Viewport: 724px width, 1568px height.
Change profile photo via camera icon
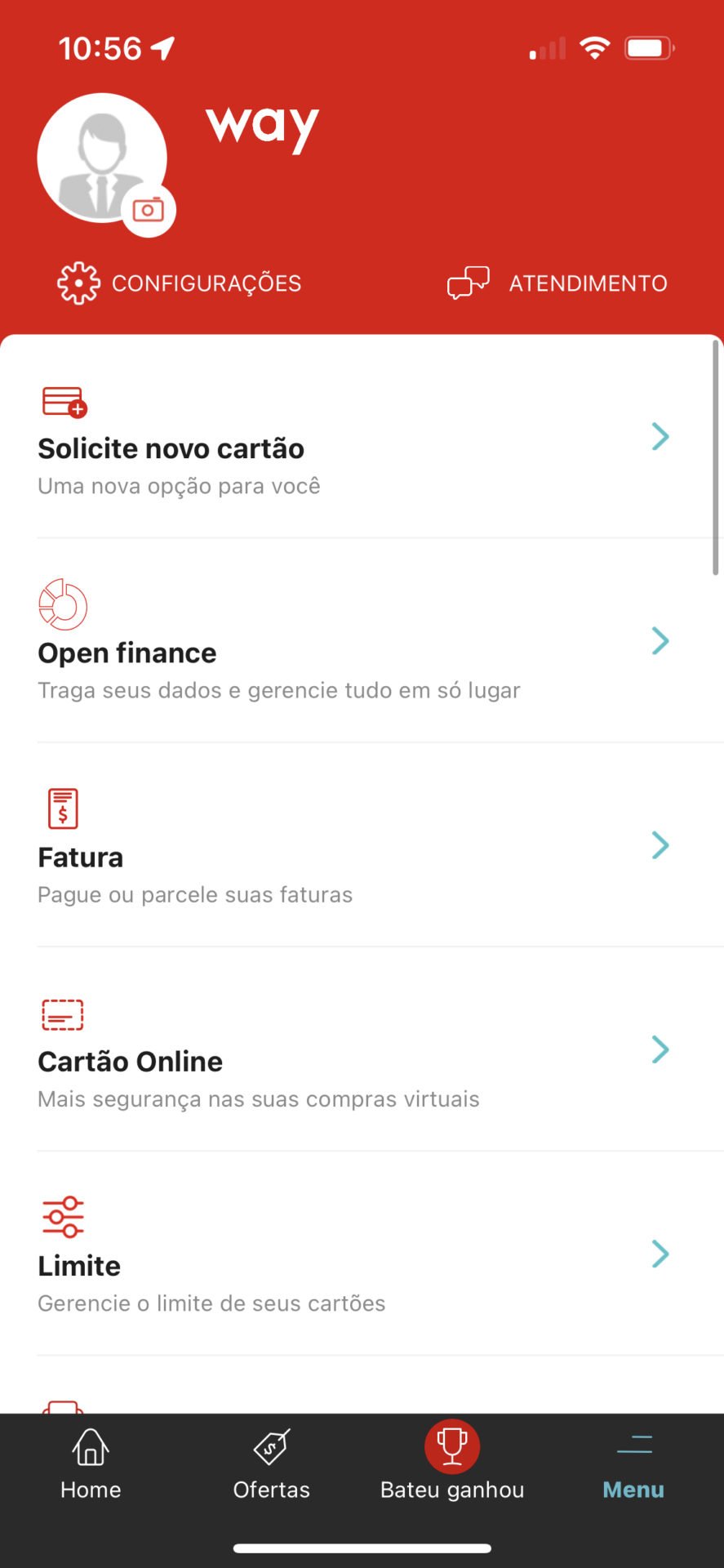pyautogui.click(x=149, y=210)
